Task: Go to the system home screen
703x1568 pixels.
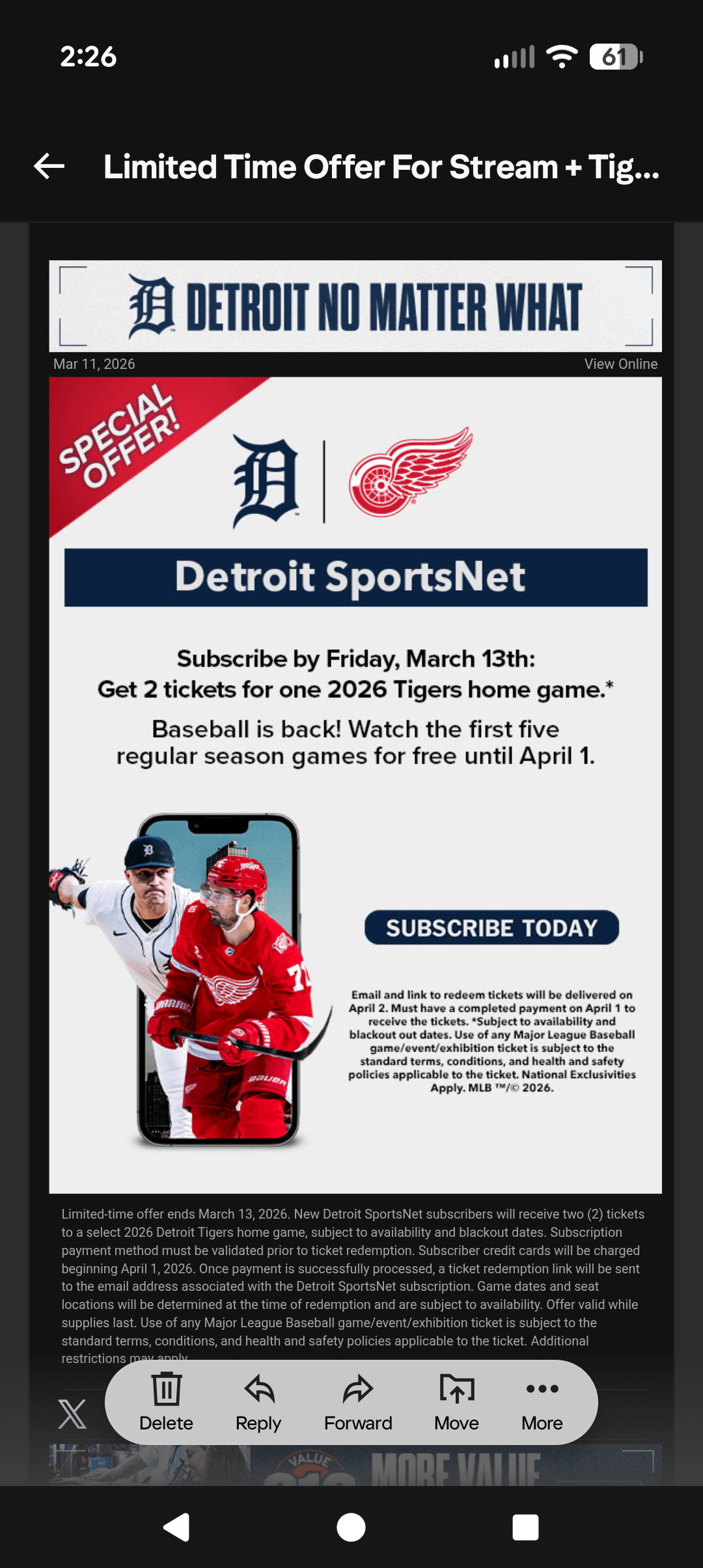Action: point(351,1527)
